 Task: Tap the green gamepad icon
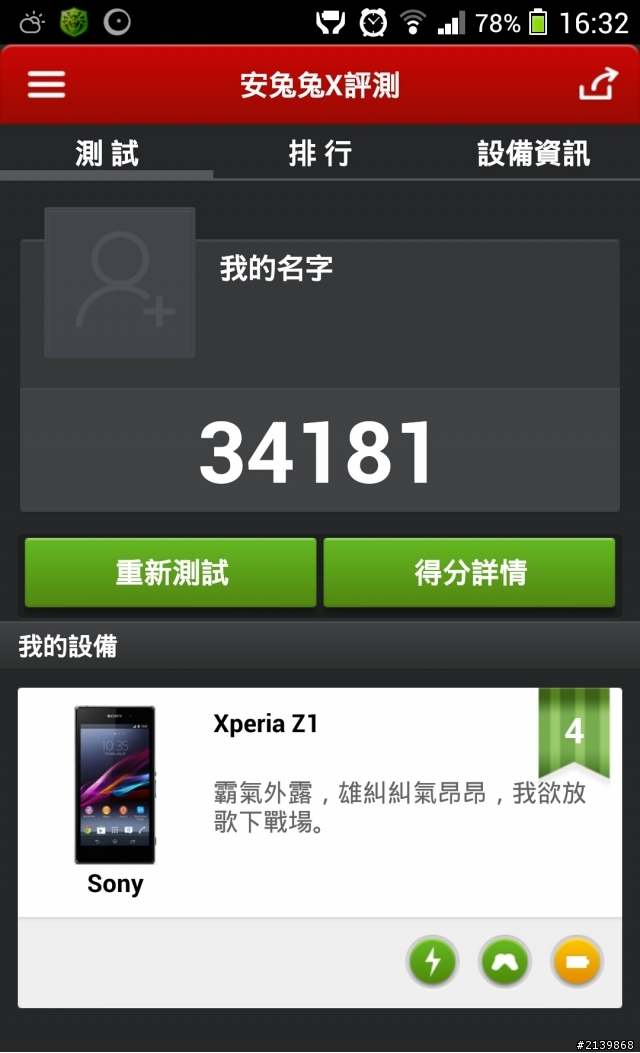pyautogui.click(x=504, y=963)
